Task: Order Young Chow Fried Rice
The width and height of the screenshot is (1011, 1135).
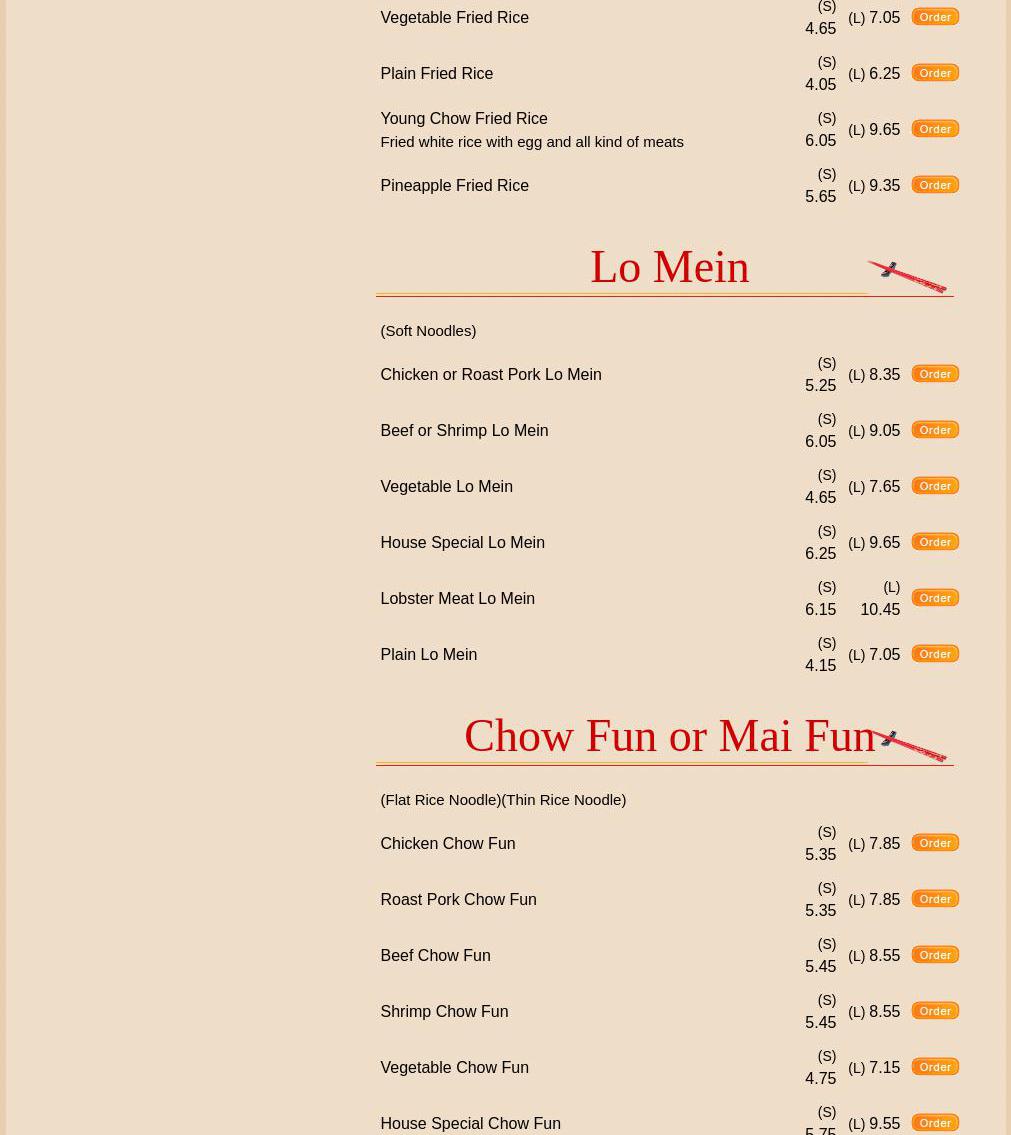Action: tap(935, 129)
